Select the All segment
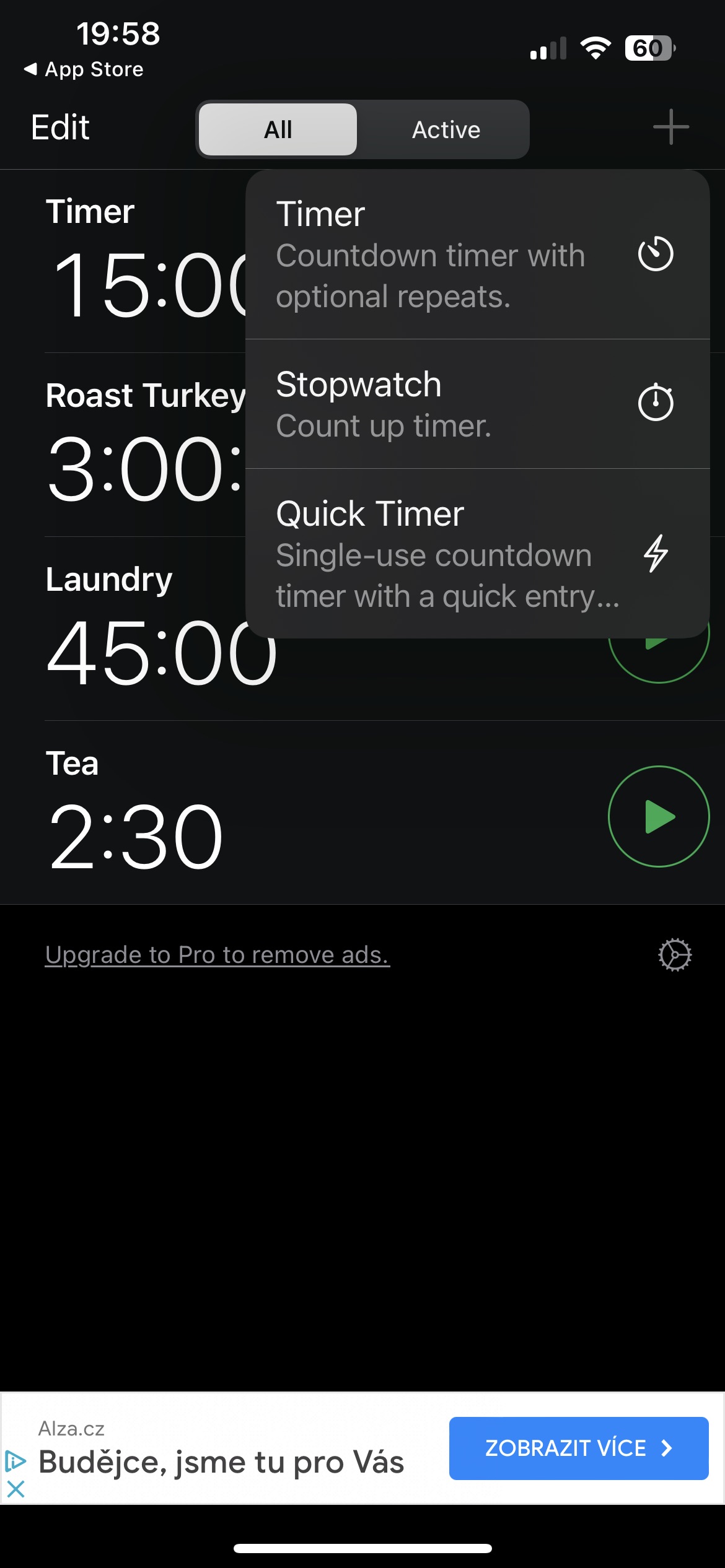 278,130
